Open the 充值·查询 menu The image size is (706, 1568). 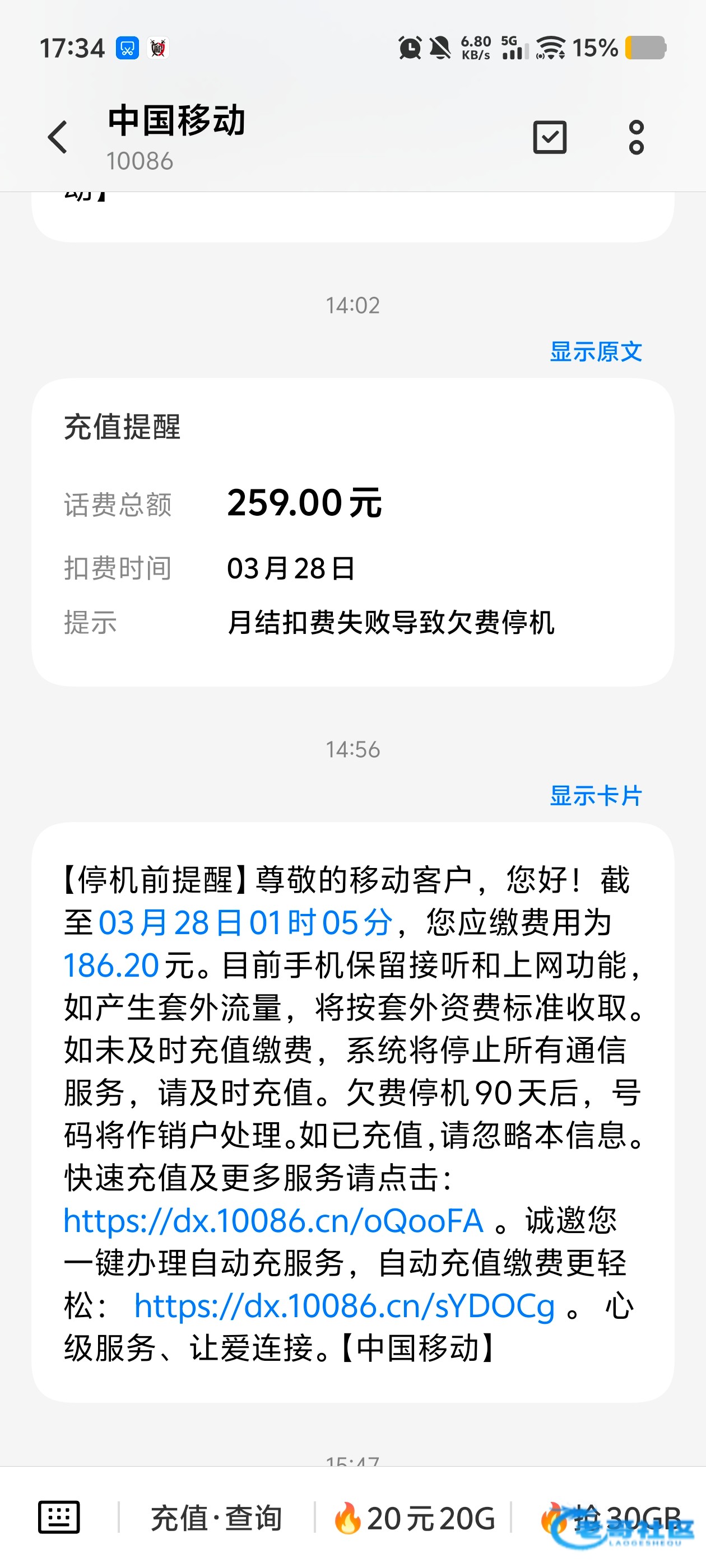point(216,1518)
